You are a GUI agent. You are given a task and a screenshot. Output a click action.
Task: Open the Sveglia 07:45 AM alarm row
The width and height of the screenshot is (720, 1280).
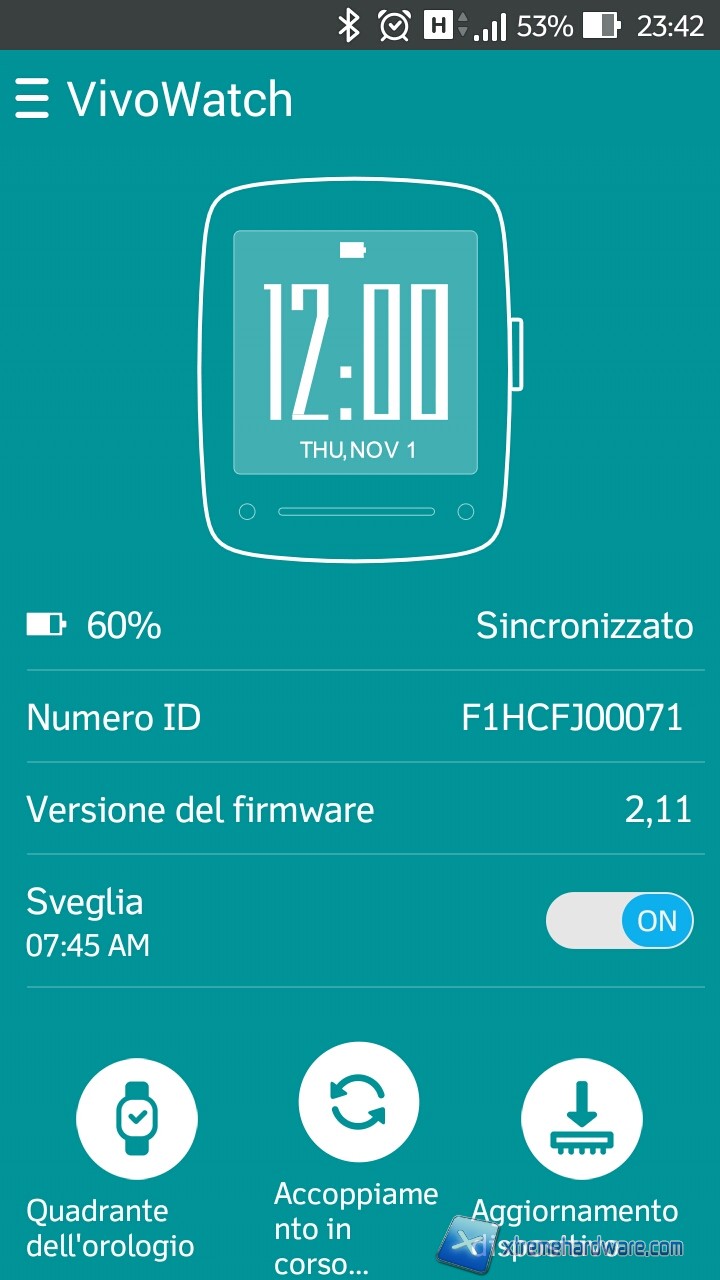[x=200, y=921]
